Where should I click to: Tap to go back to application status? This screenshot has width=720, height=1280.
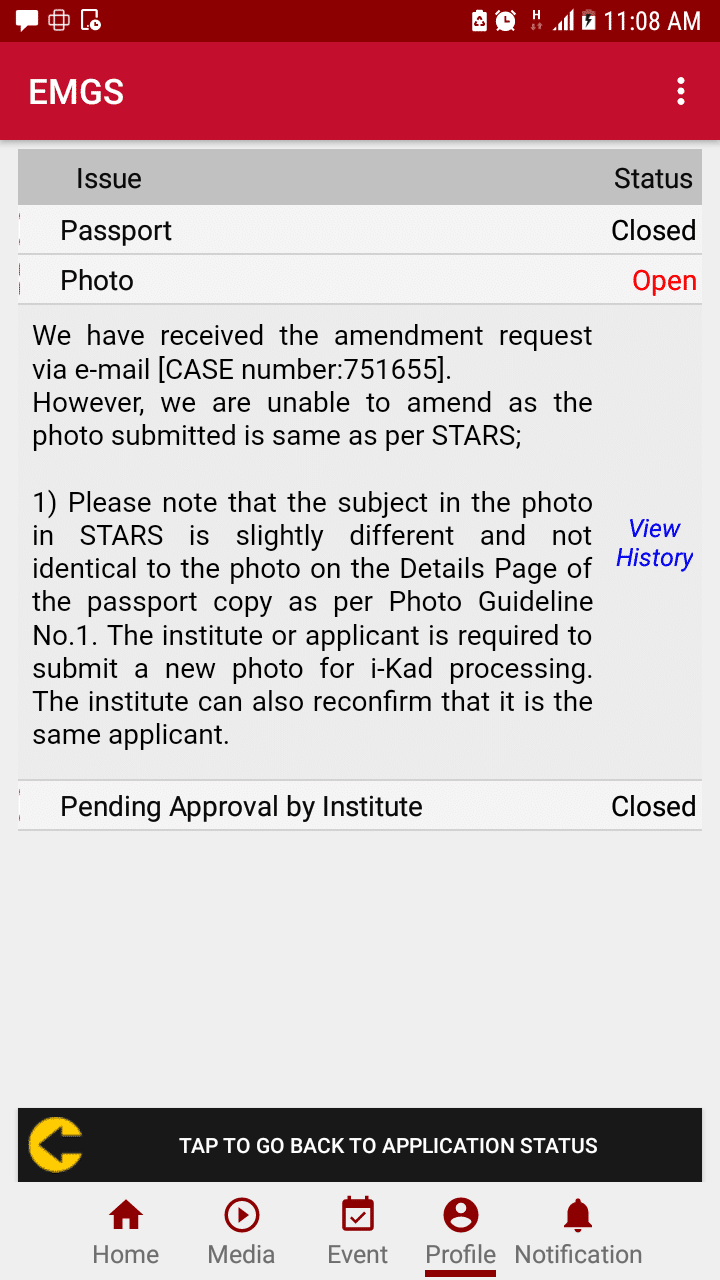pyautogui.click(x=360, y=1145)
